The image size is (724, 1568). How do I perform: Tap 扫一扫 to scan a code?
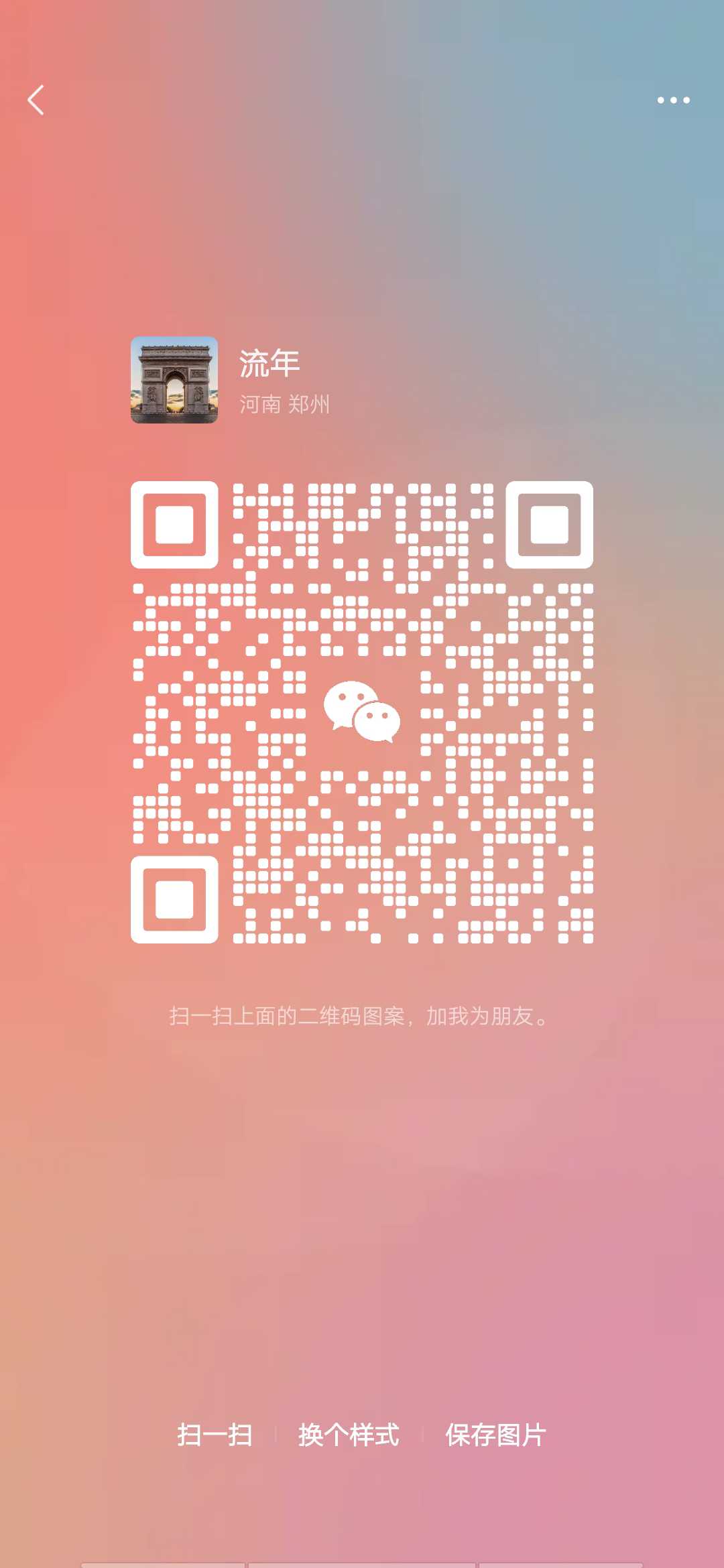click(215, 1435)
